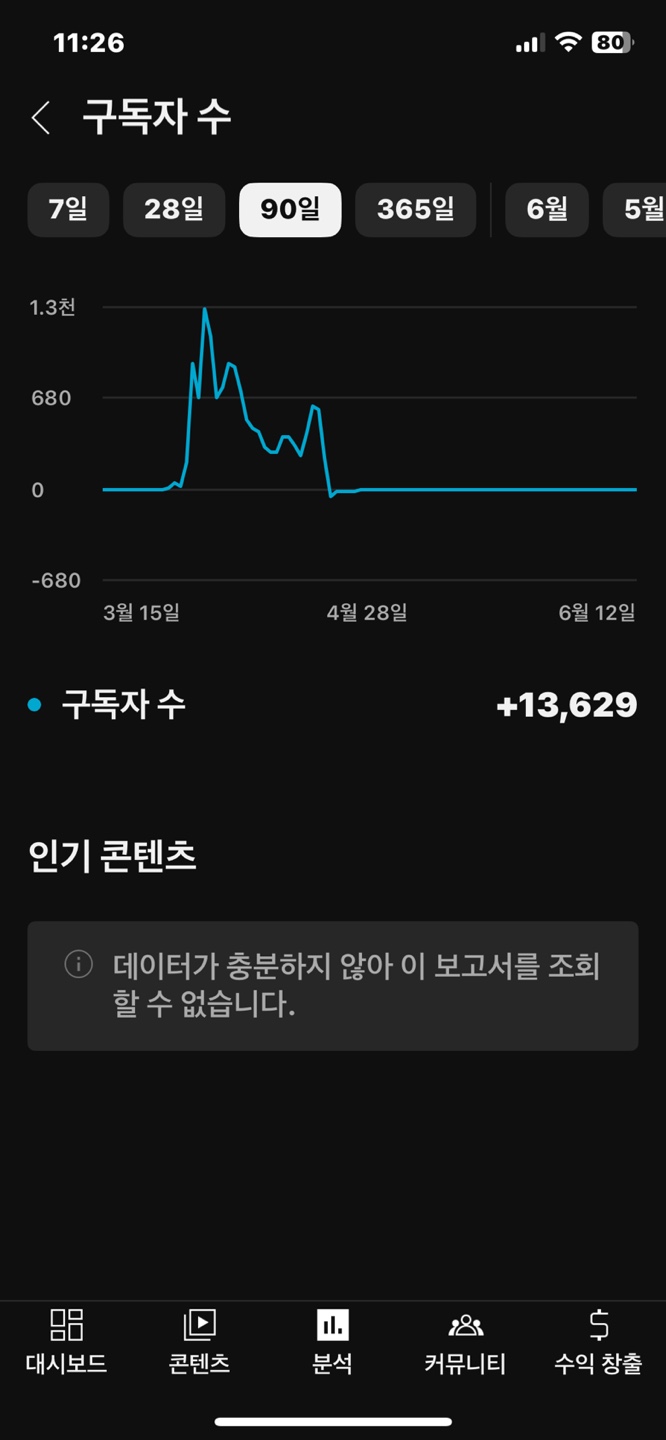The height and width of the screenshot is (1440, 666).
Task: Switch to the 콘텐츠 tab
Action: (x=199, y=1342)
